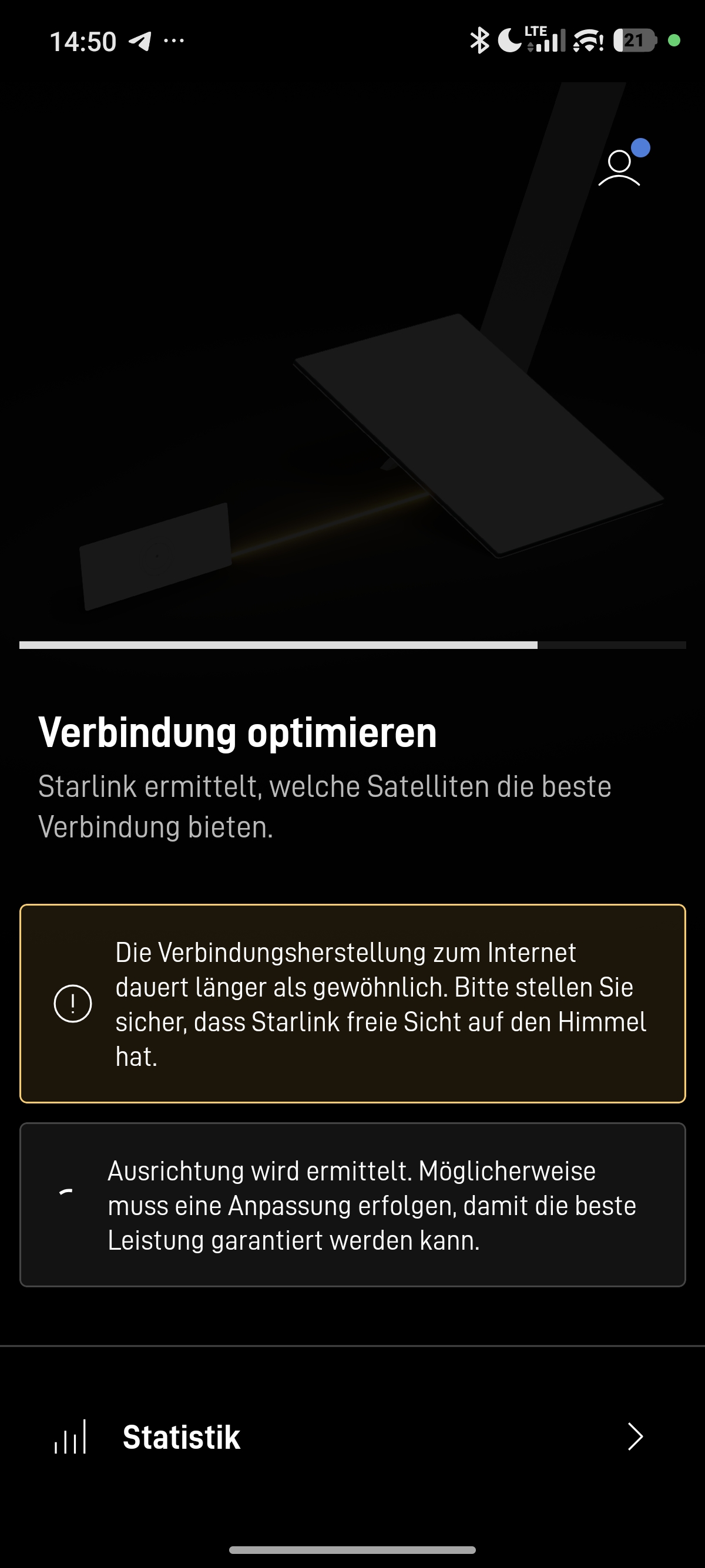Open the Ausrichtung wird ermittelt card
Screen dimensions: 705x1568
(x=352, y=1204)
